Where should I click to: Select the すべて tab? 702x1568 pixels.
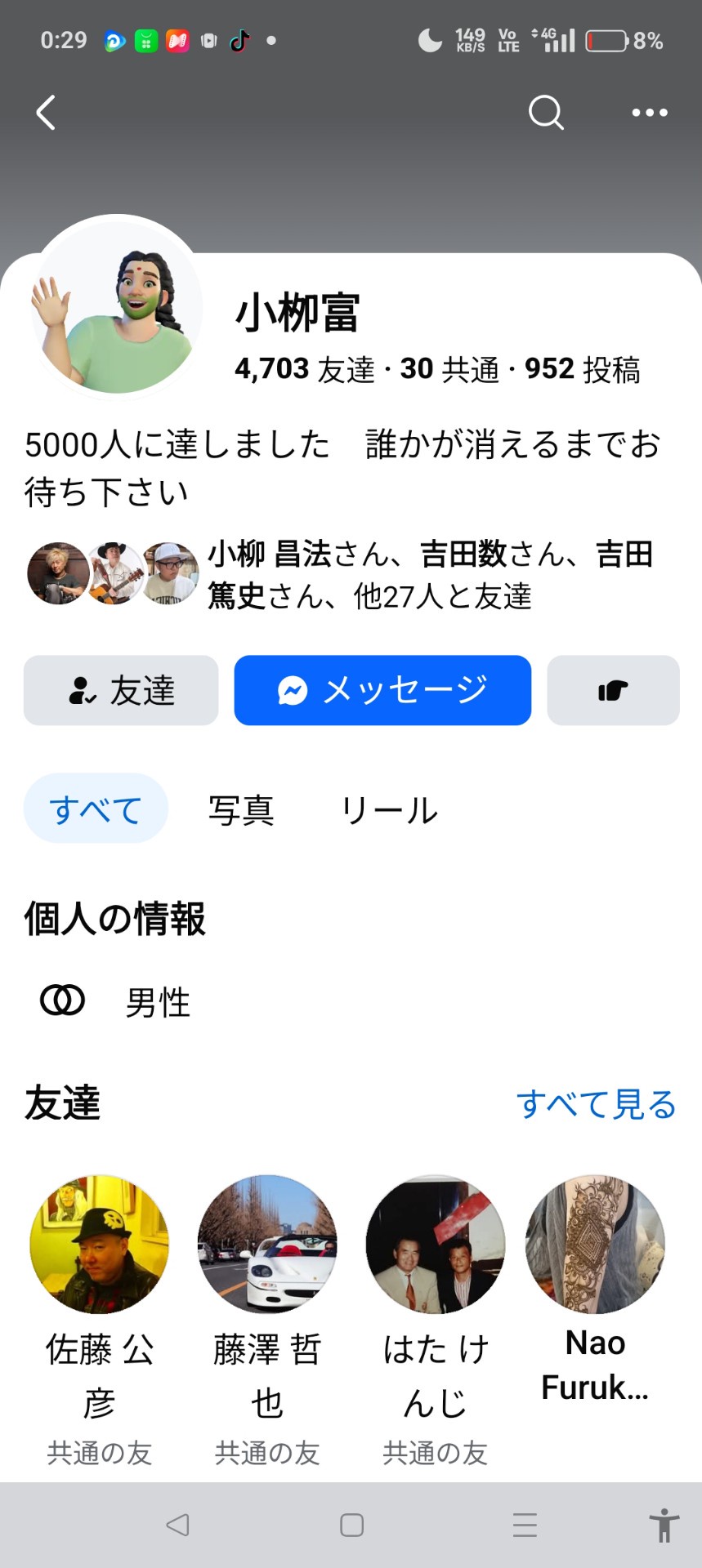[96, 808]
